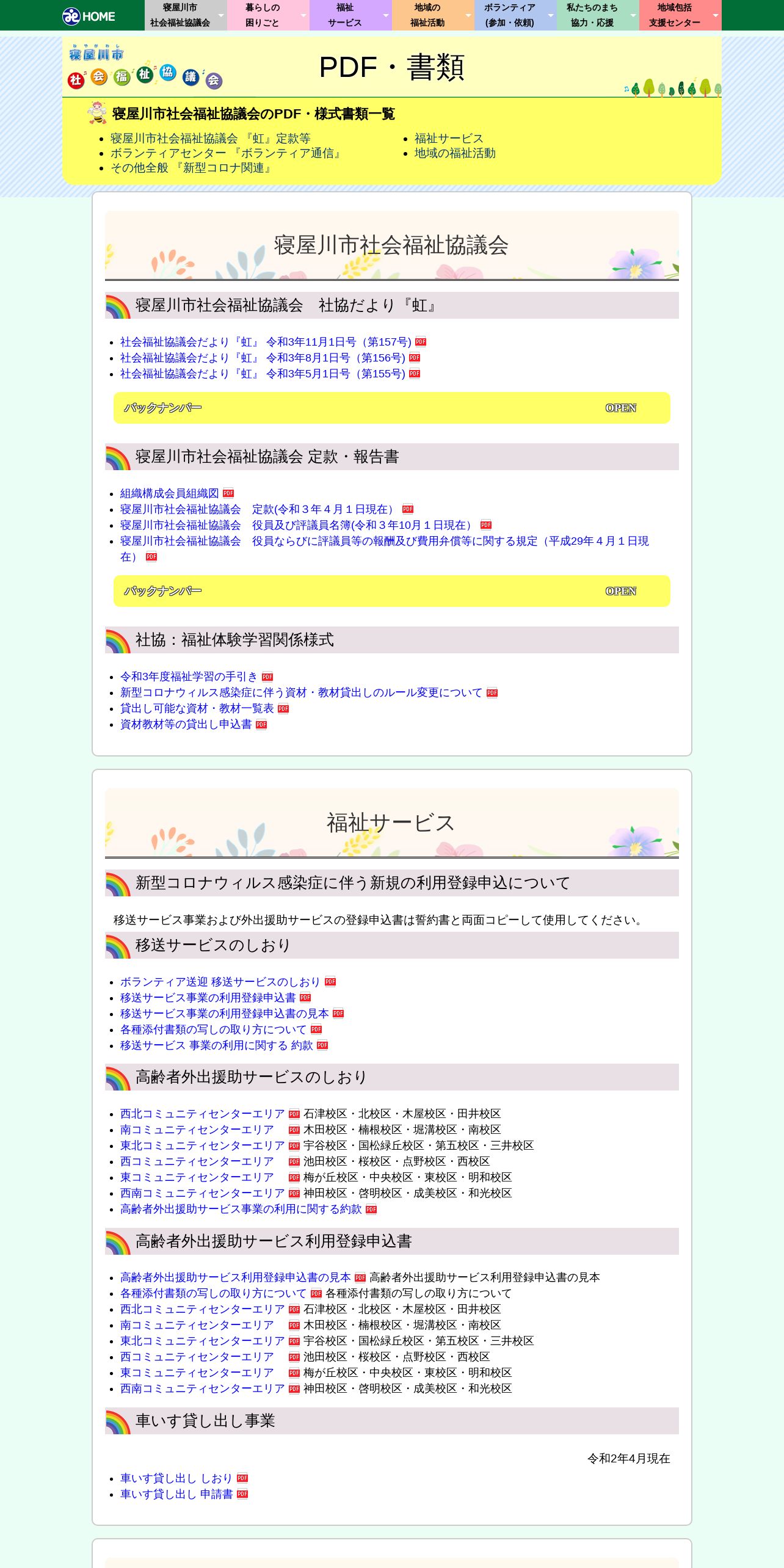Open the 地域包括支援センター menu
Image resolution: width=784 pixels, height=1568 pixels.
(680, 15)
